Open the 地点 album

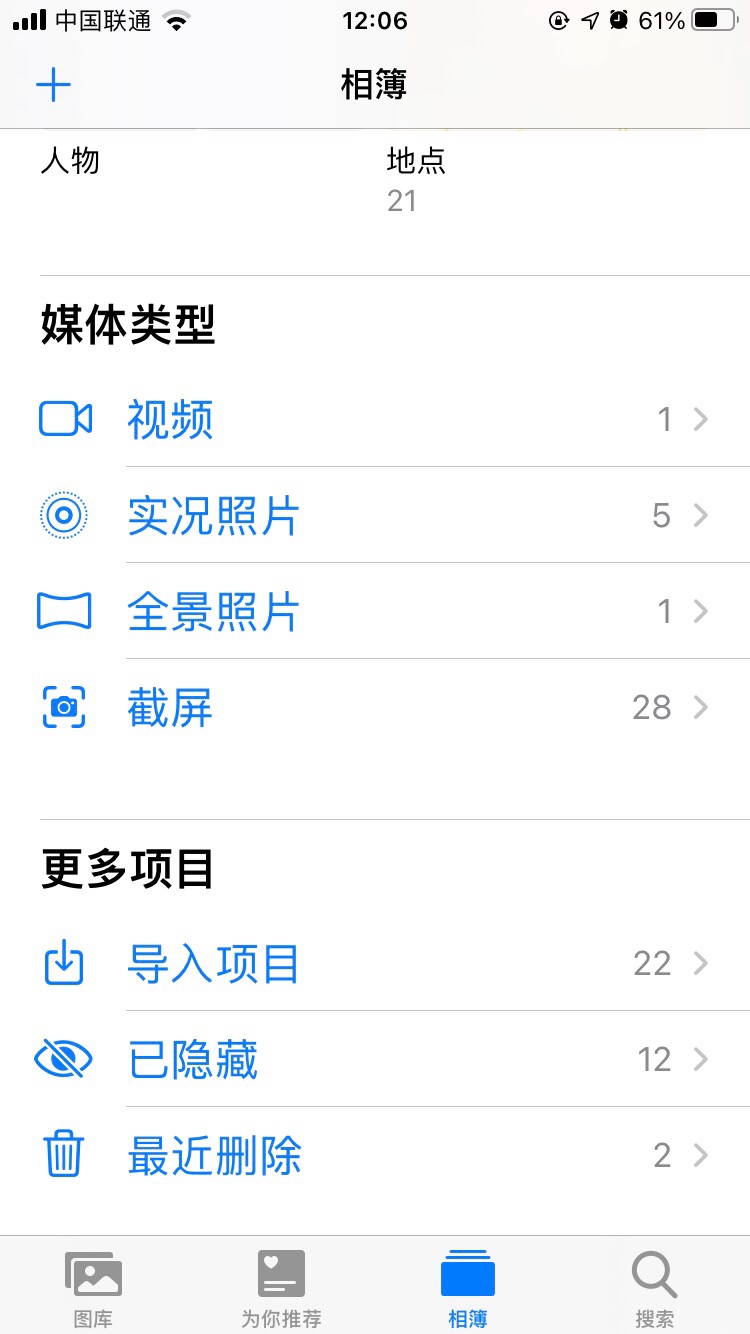pyautogui.click(x=416, y=161)
